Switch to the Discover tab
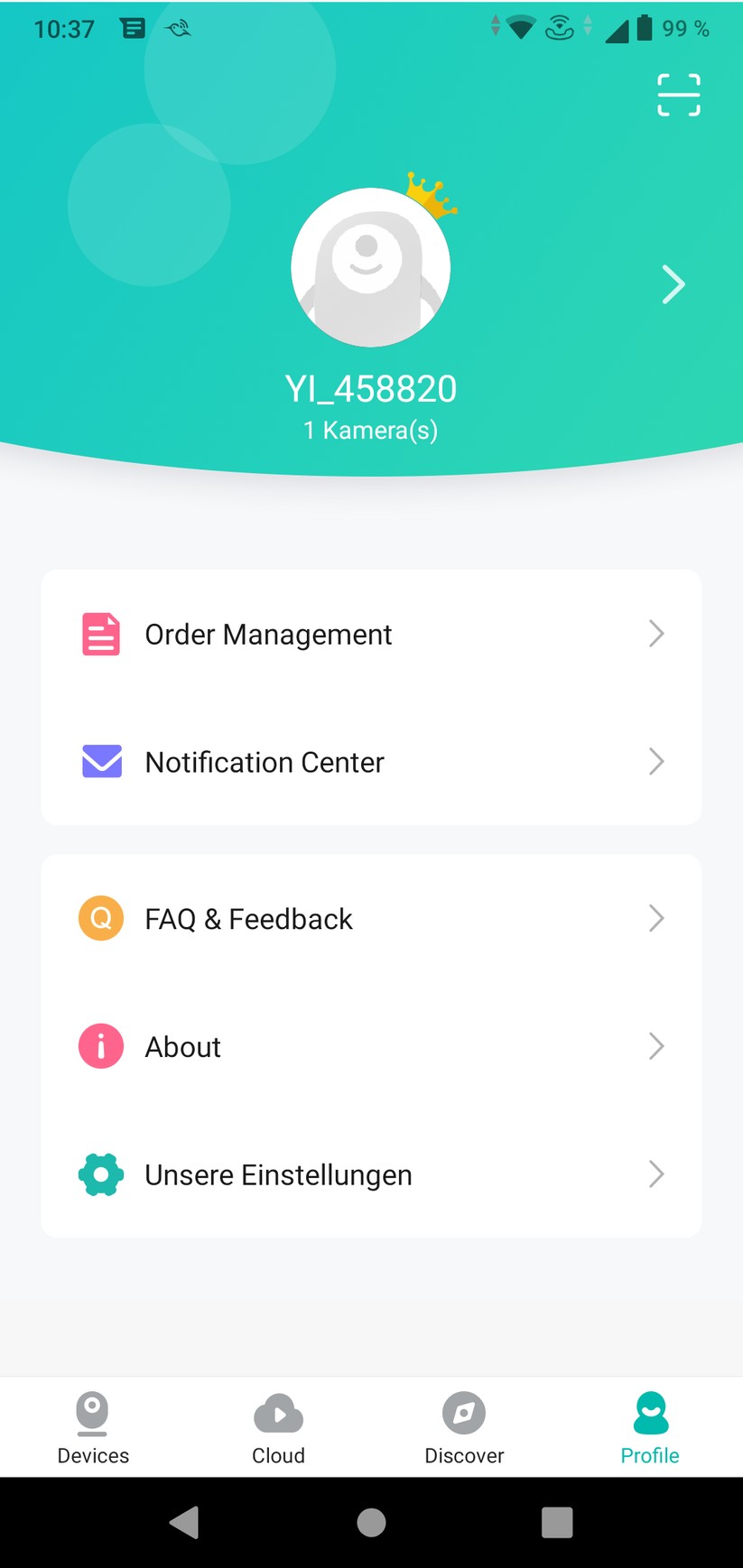This screenshot has width=743, height=1568. [x=464, y=1428]
